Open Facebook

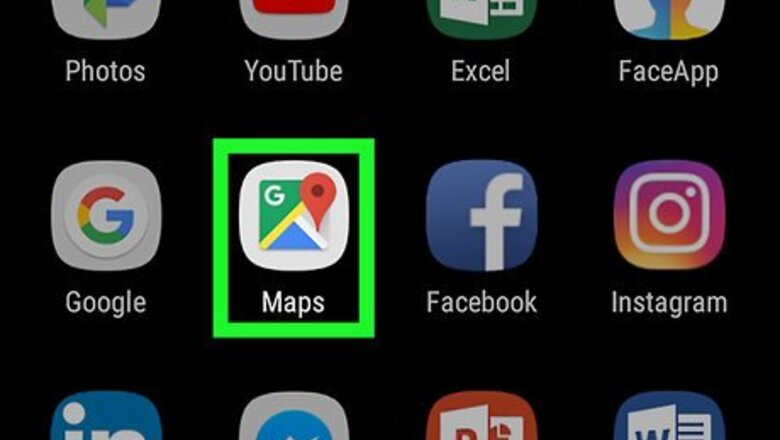[x=481, y=215]
